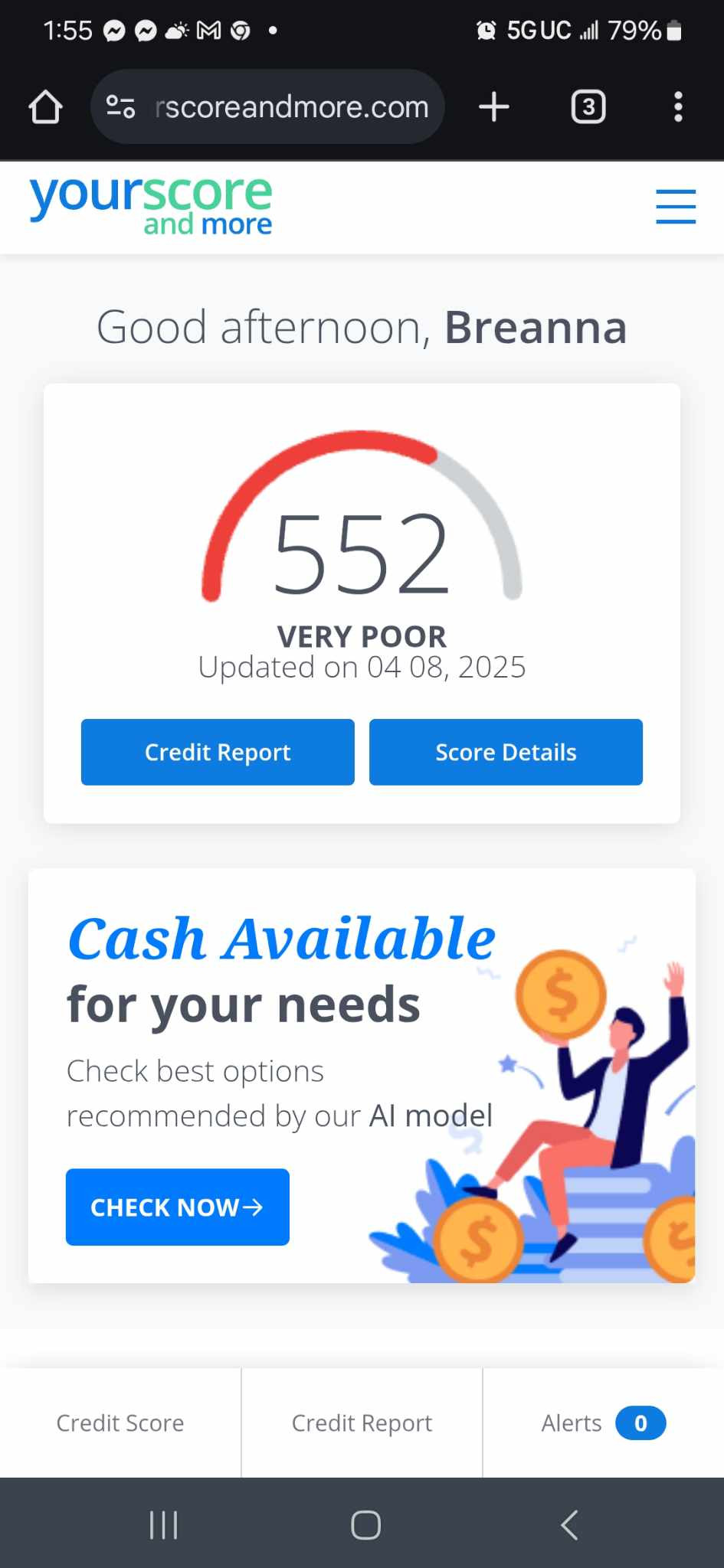Open the browser overflow menu
The height and width of the screenshot is (1568, 724).
tap(678, 106)
